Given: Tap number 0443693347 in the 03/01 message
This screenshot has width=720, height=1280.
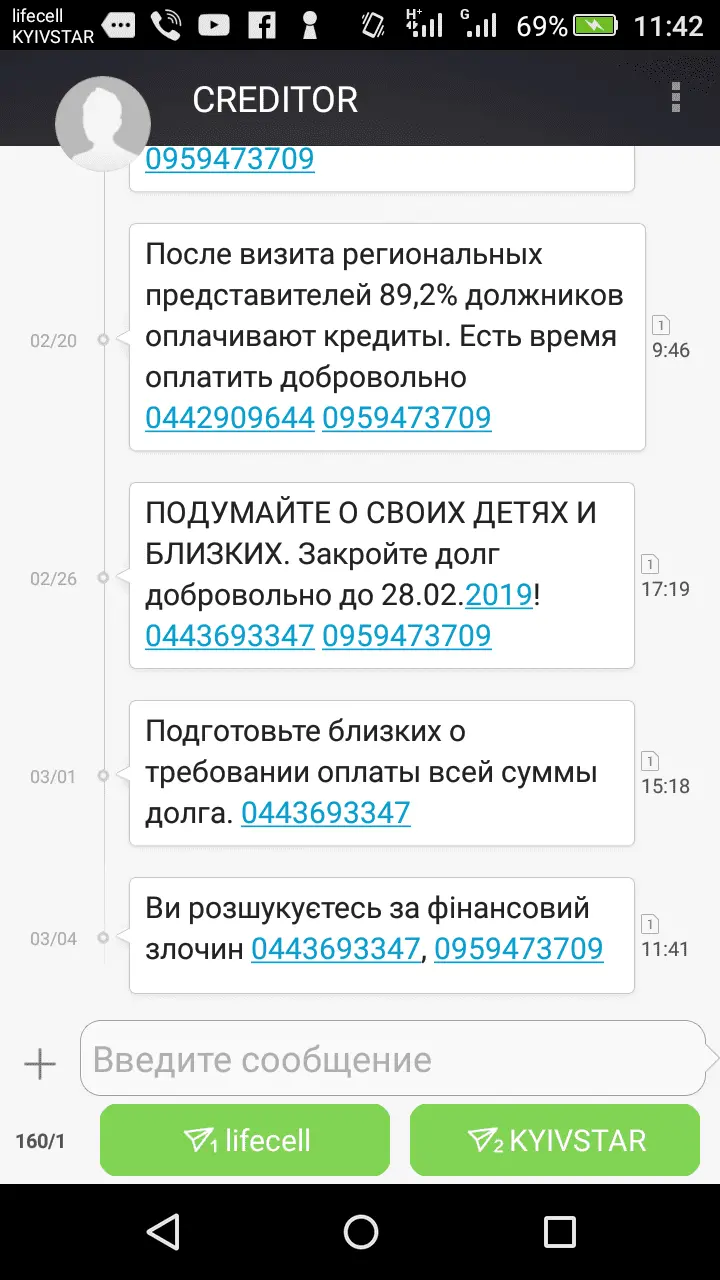Looking at the screenshot, I should (x=326, y=812).
